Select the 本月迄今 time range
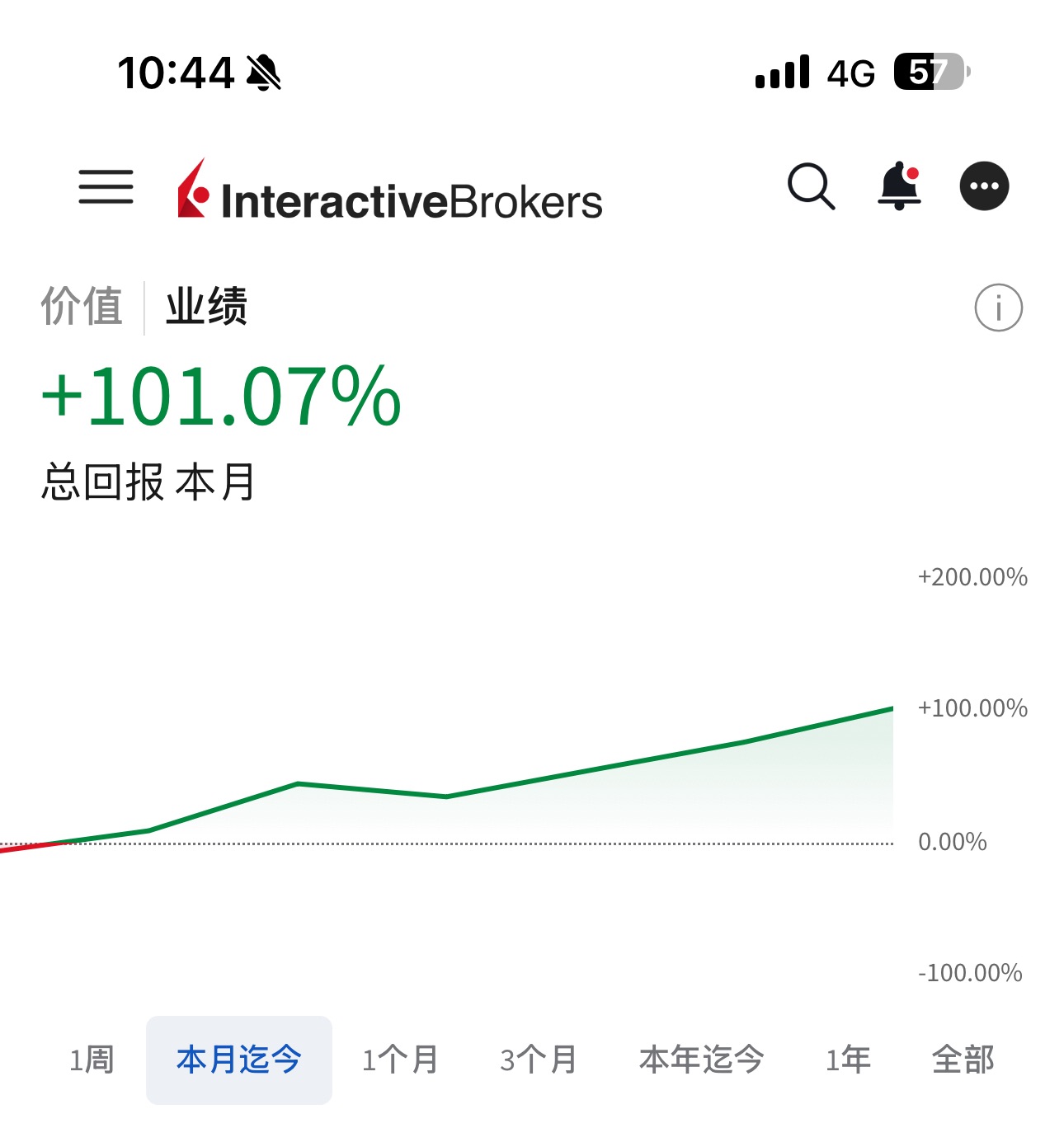Viewport: 1064px width, 1142px height. point(239,1060)
